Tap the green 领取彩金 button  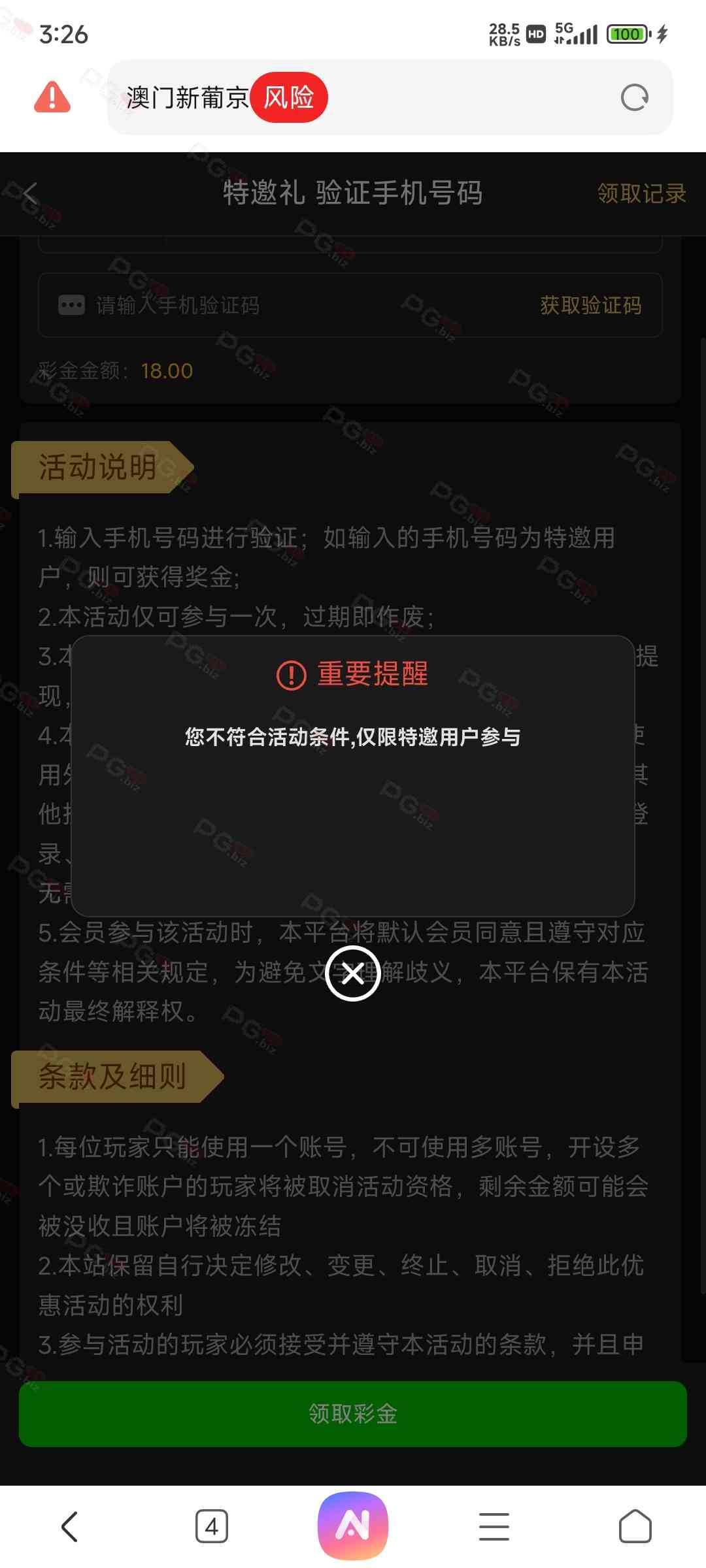pyautogui.click(x=353, y=1414)
